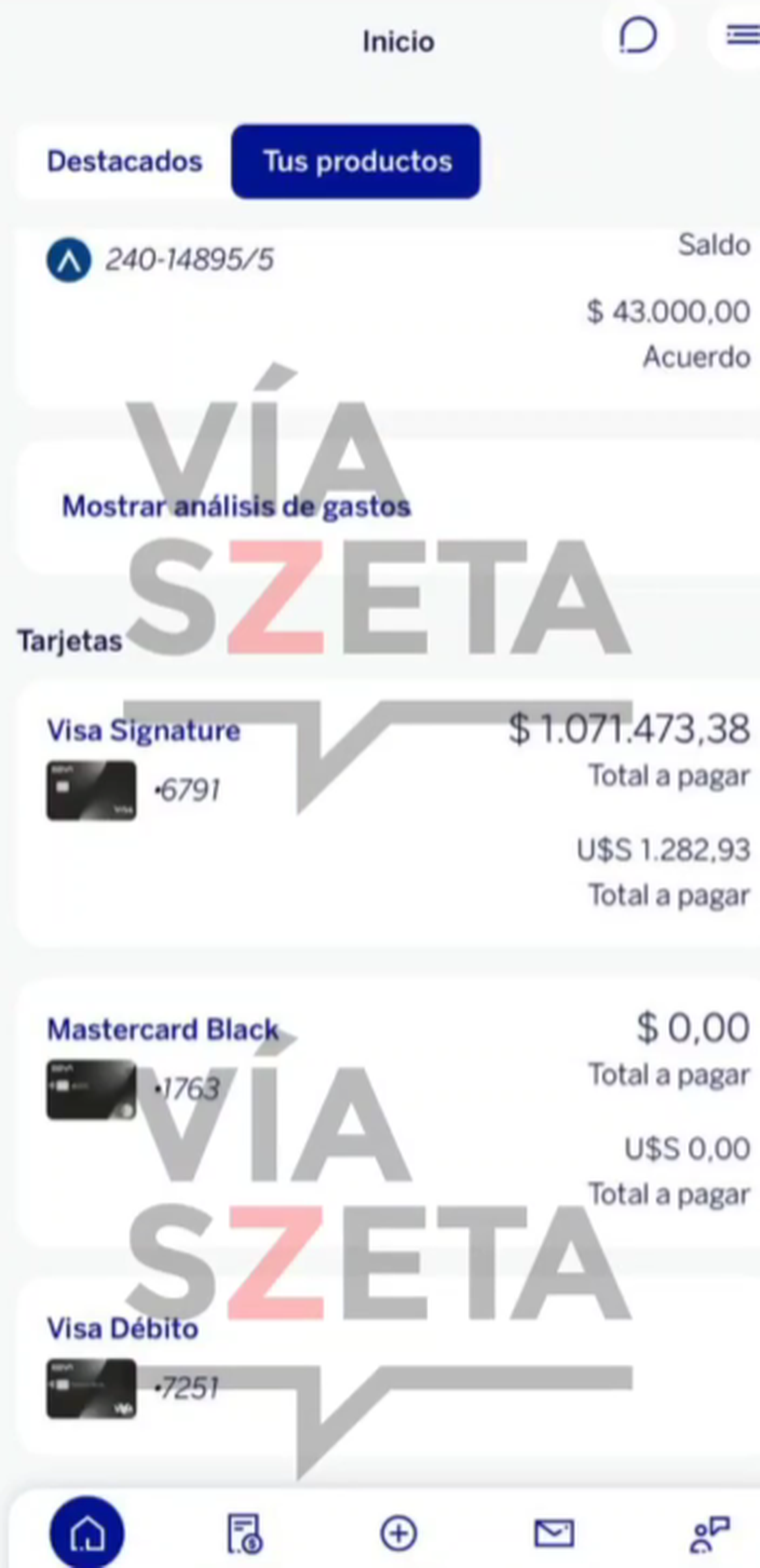Switch to the Destacados tab
The width and height of the screenshot is (760, 1568).
(124, 162)
